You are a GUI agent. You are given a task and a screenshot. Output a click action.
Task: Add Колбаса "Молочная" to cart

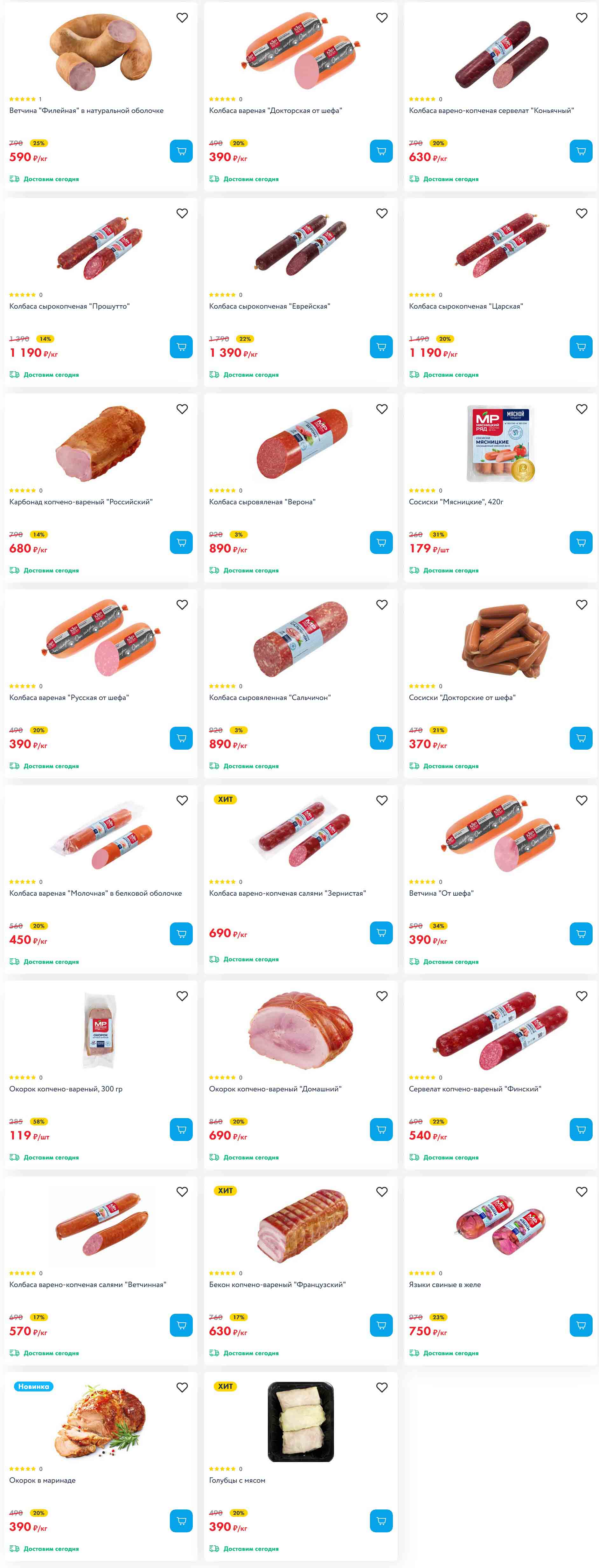click(x=181, y=934)
